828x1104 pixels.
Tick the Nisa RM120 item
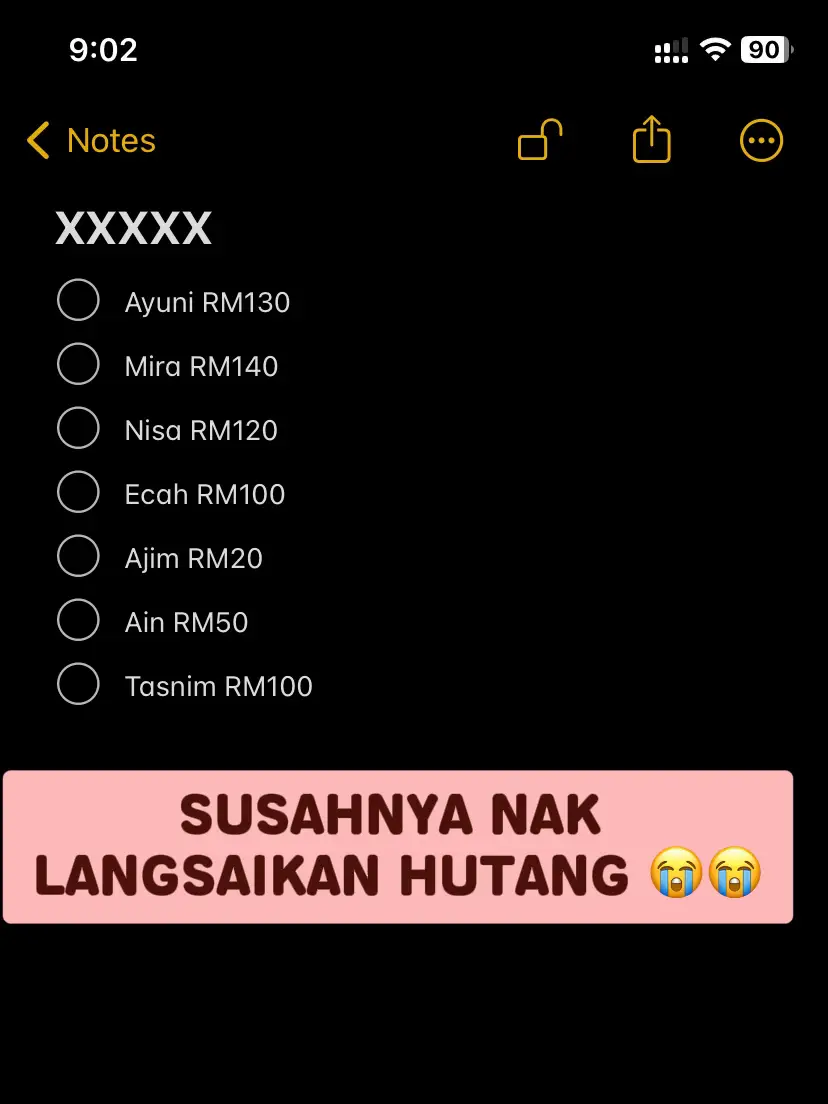point(78,429)
